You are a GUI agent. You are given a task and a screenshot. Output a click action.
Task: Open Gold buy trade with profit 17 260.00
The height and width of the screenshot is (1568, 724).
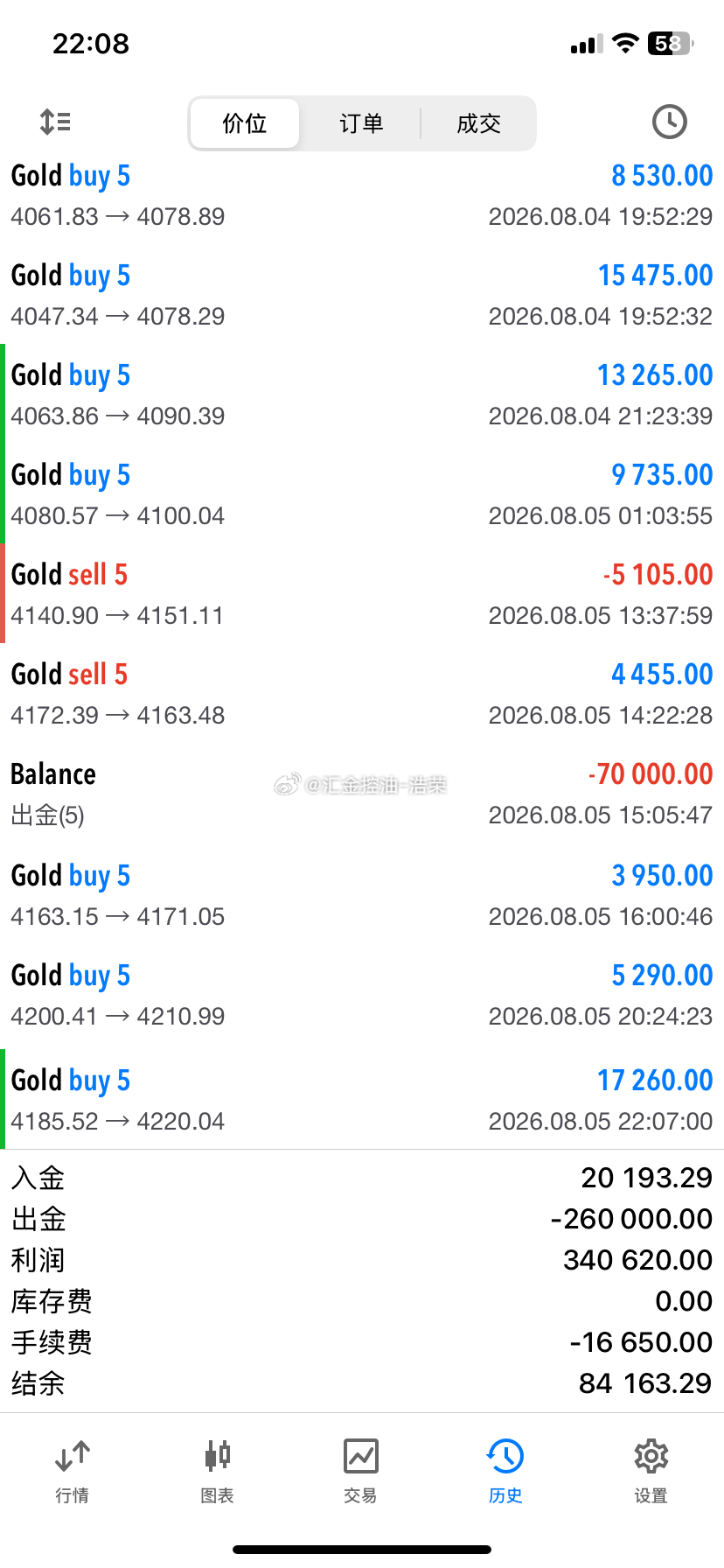(x=362, y=1099)
